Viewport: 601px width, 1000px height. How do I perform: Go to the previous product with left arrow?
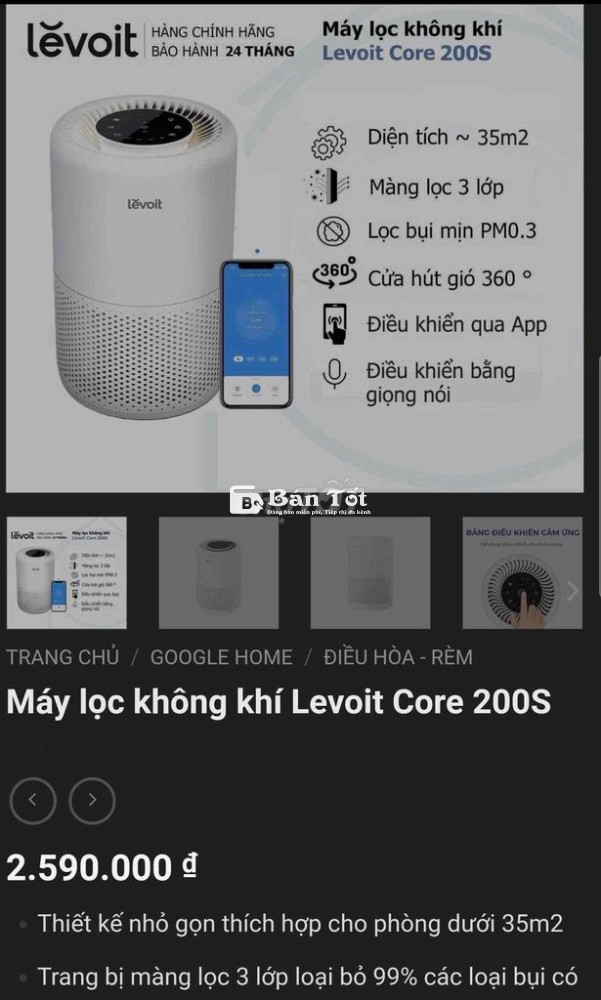(33, 800)
